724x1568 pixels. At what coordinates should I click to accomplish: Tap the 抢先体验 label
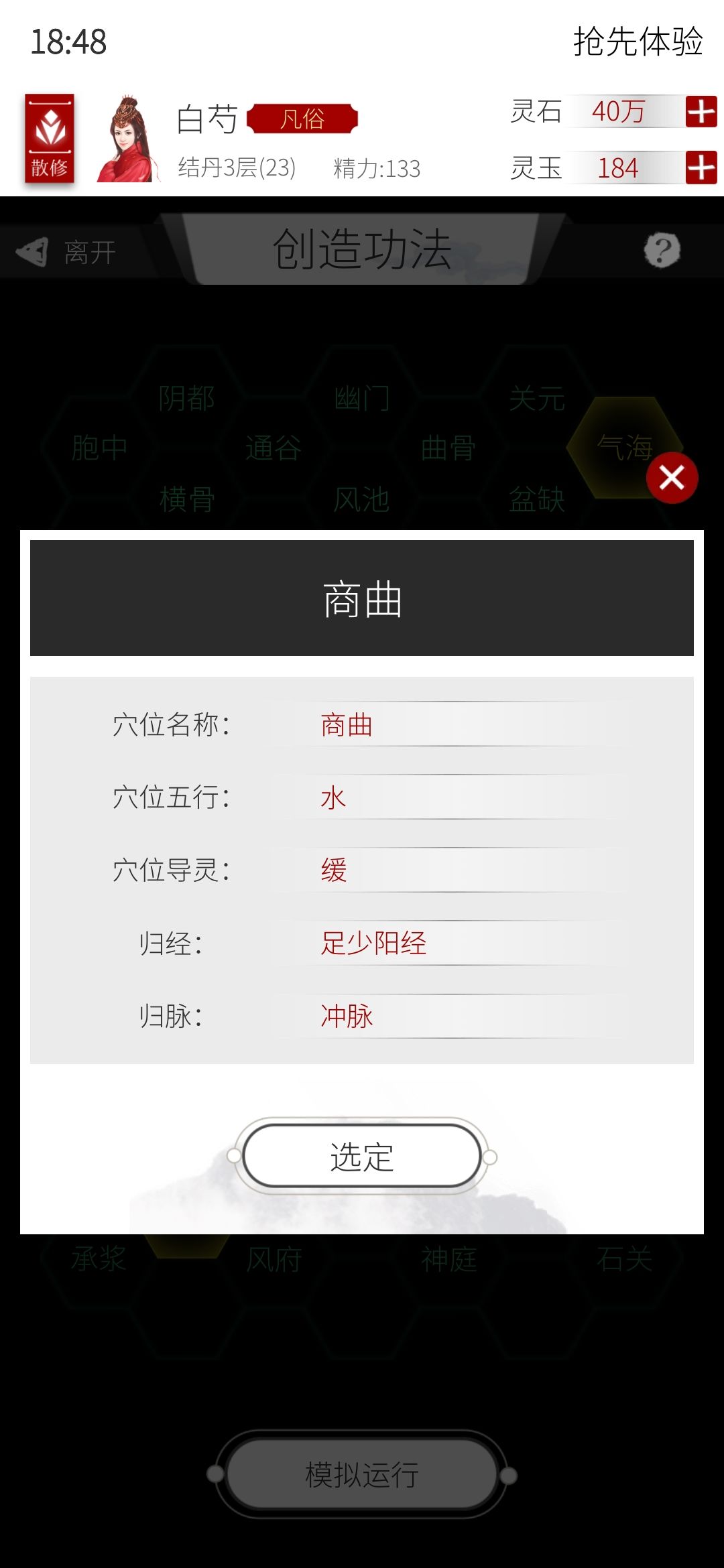click(x=638, y=42)
